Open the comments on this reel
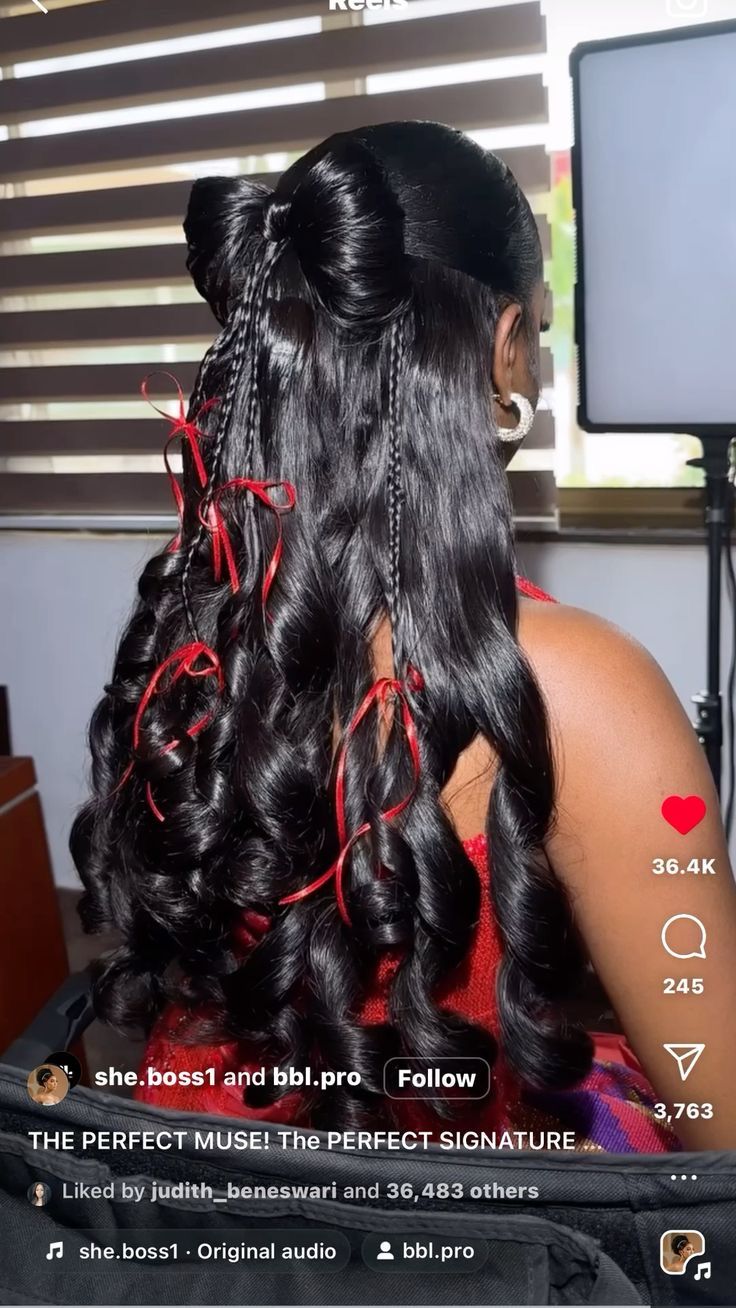 click(684, 938)
